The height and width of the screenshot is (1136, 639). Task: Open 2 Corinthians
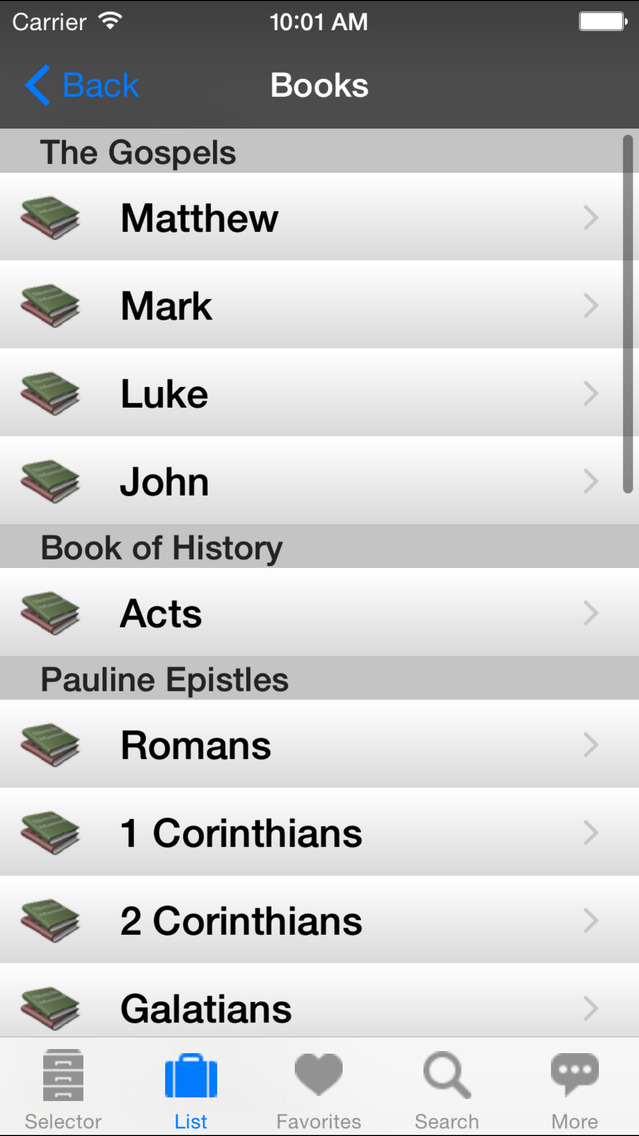[320, 919]
